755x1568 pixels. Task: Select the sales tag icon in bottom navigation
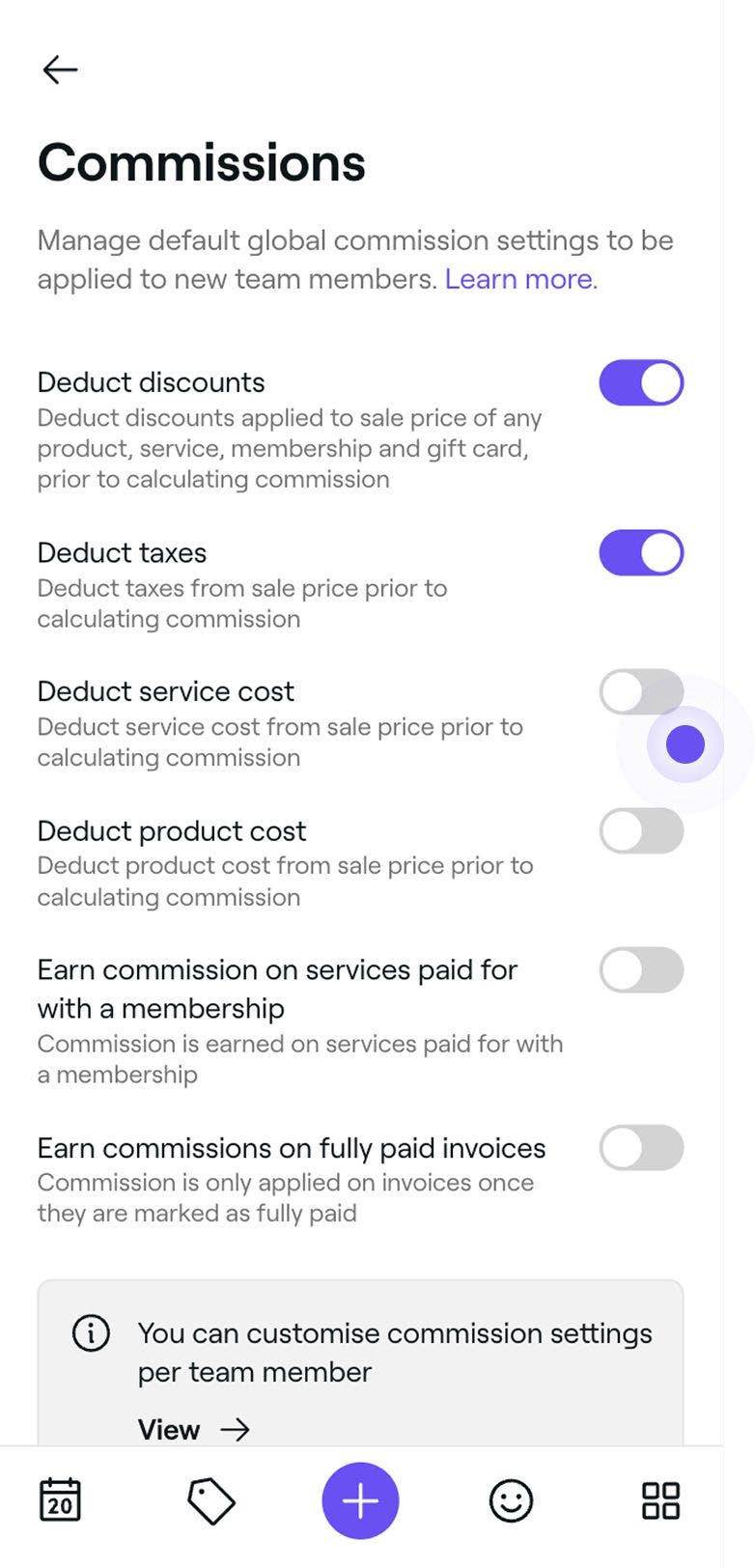click(x=210, y=1500)
